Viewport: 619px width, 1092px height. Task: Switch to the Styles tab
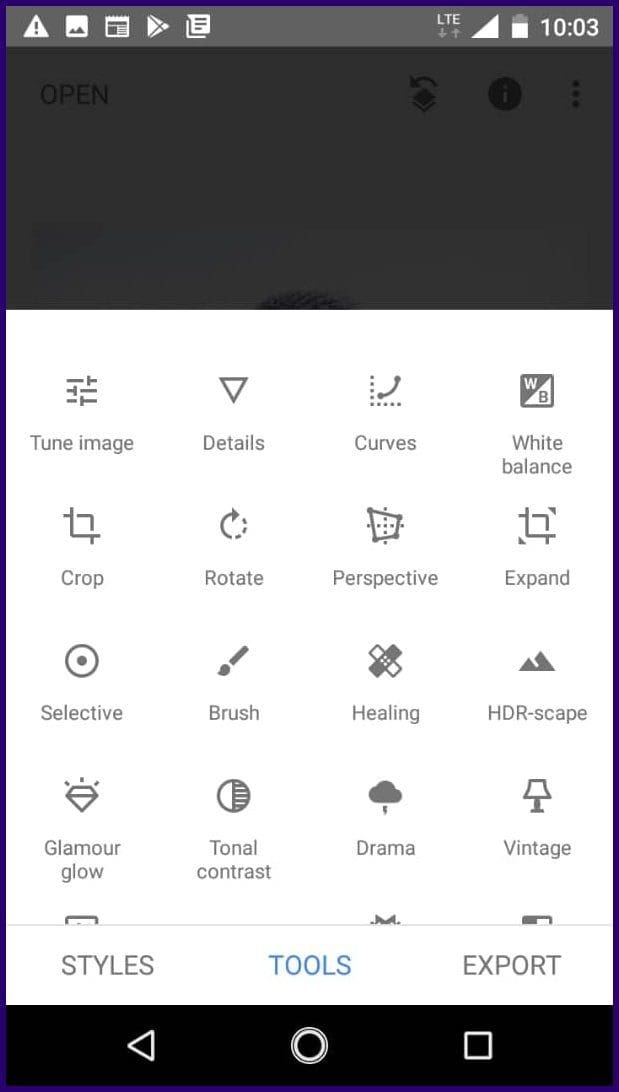pyautogui.click(x=107, y=965)
